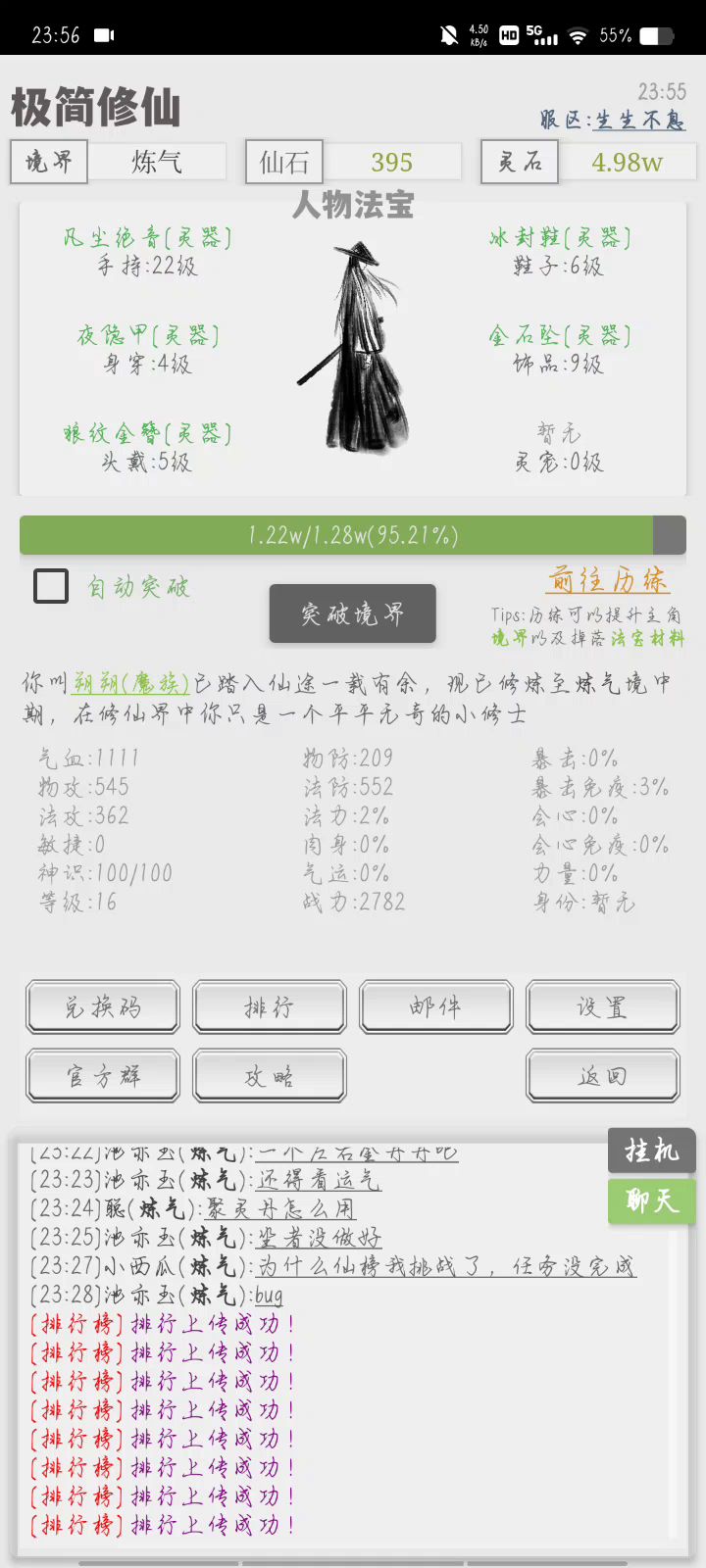The width and height of the screenshot is (706, 1568).
Task: Open the chat message 聚灵丹怎么用
Action: [280, 1209]
